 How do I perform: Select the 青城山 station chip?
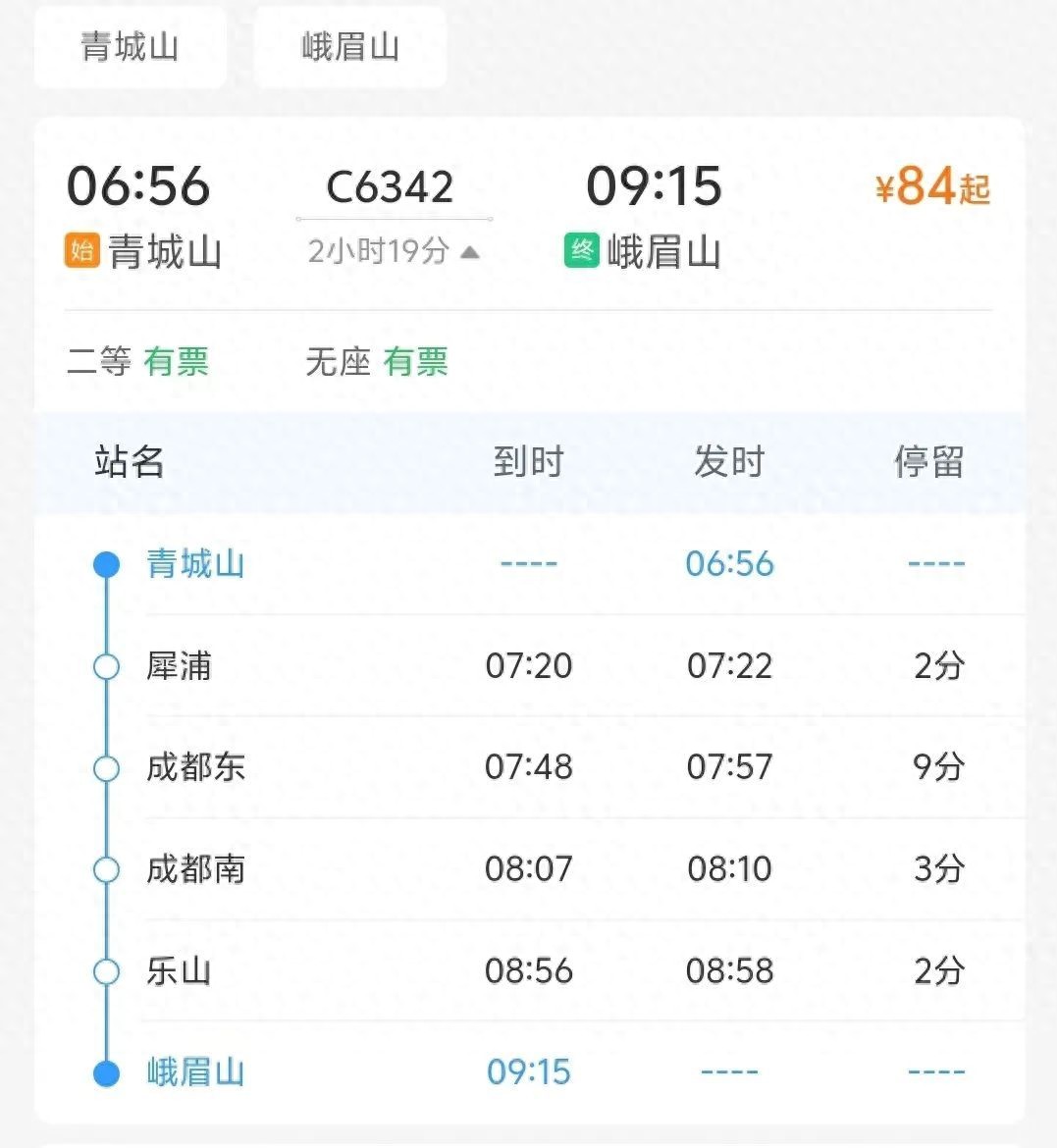[x=130, y=46]
